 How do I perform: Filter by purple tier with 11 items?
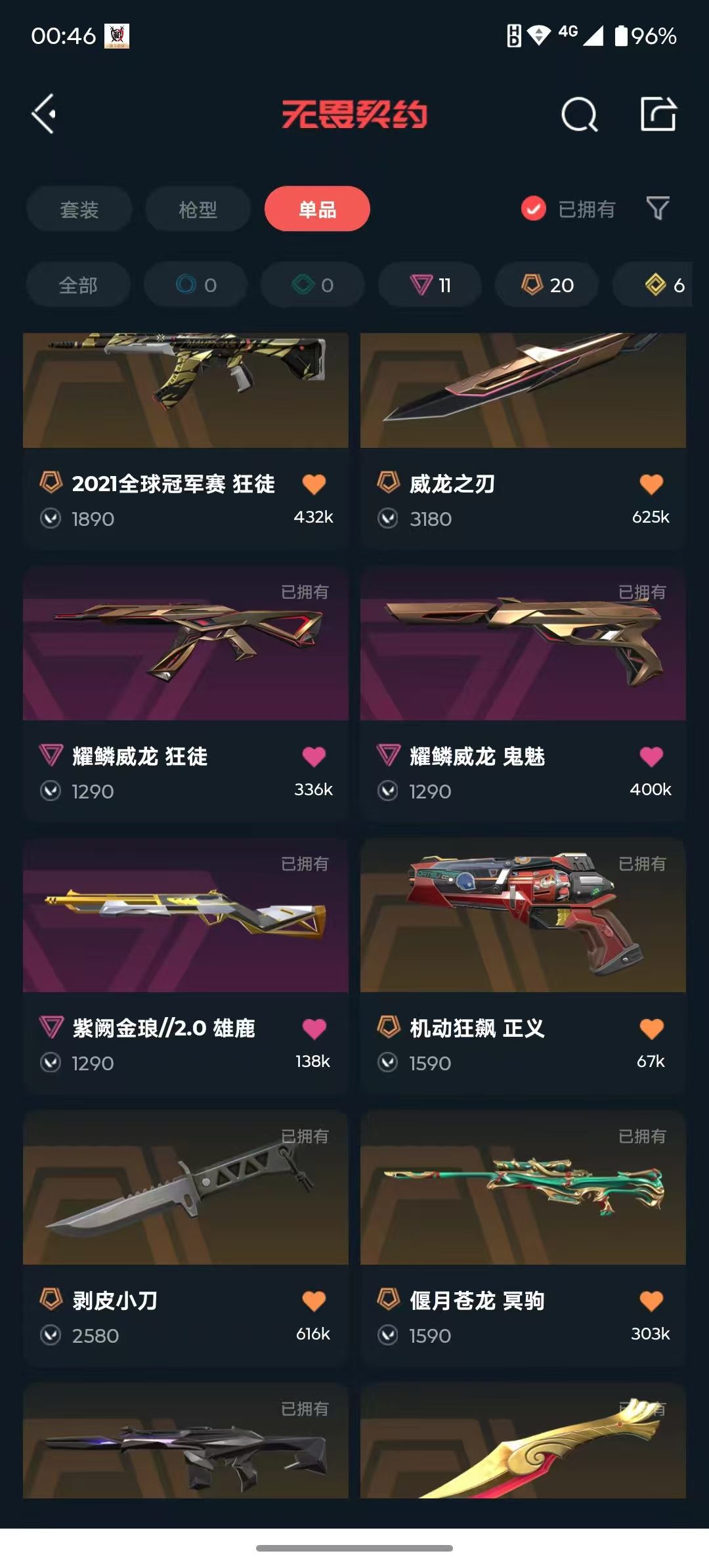click(x=430, y=285)
